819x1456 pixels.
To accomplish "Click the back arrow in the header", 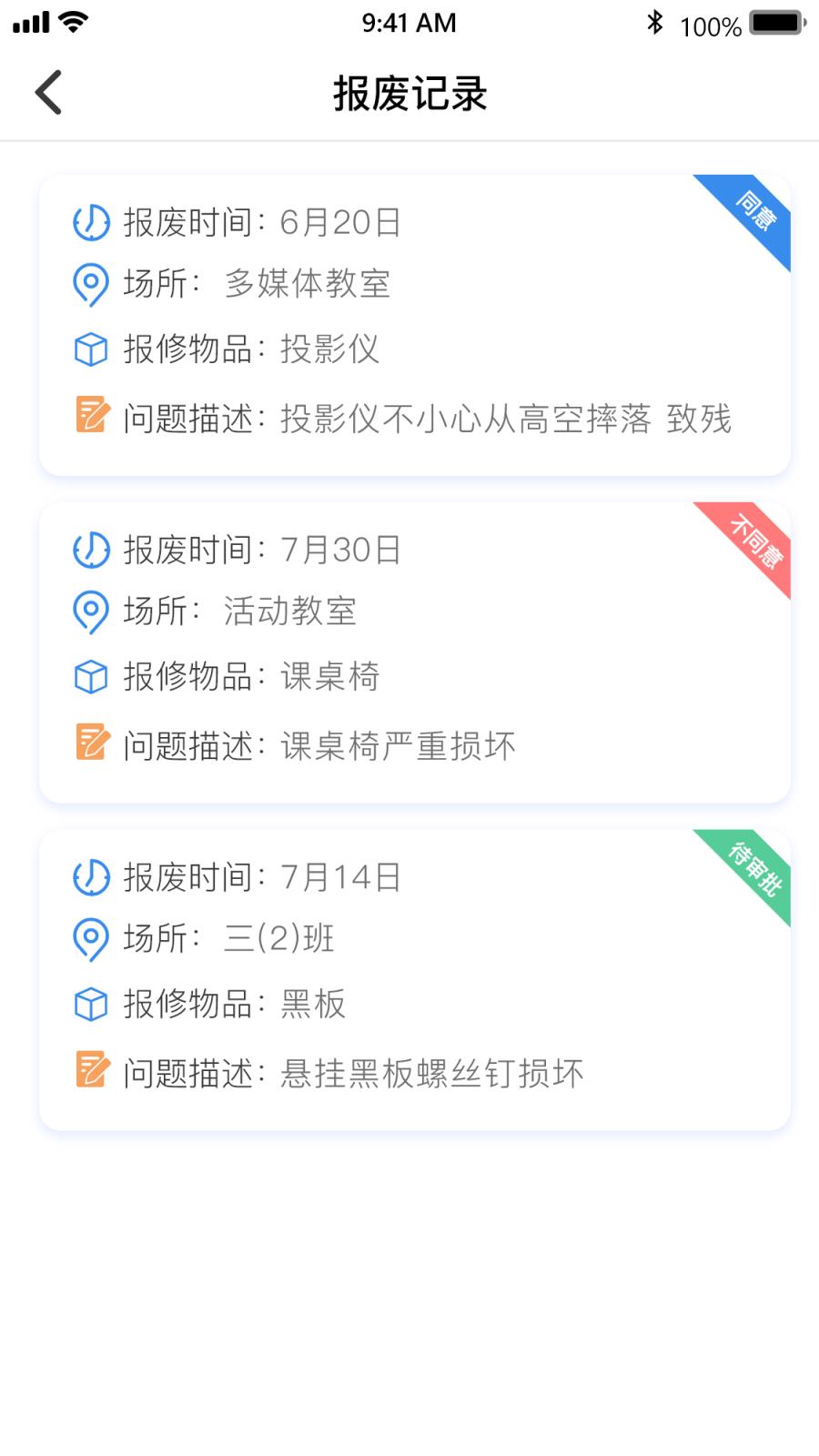I will pyautogui.click(x=47, y=92).
